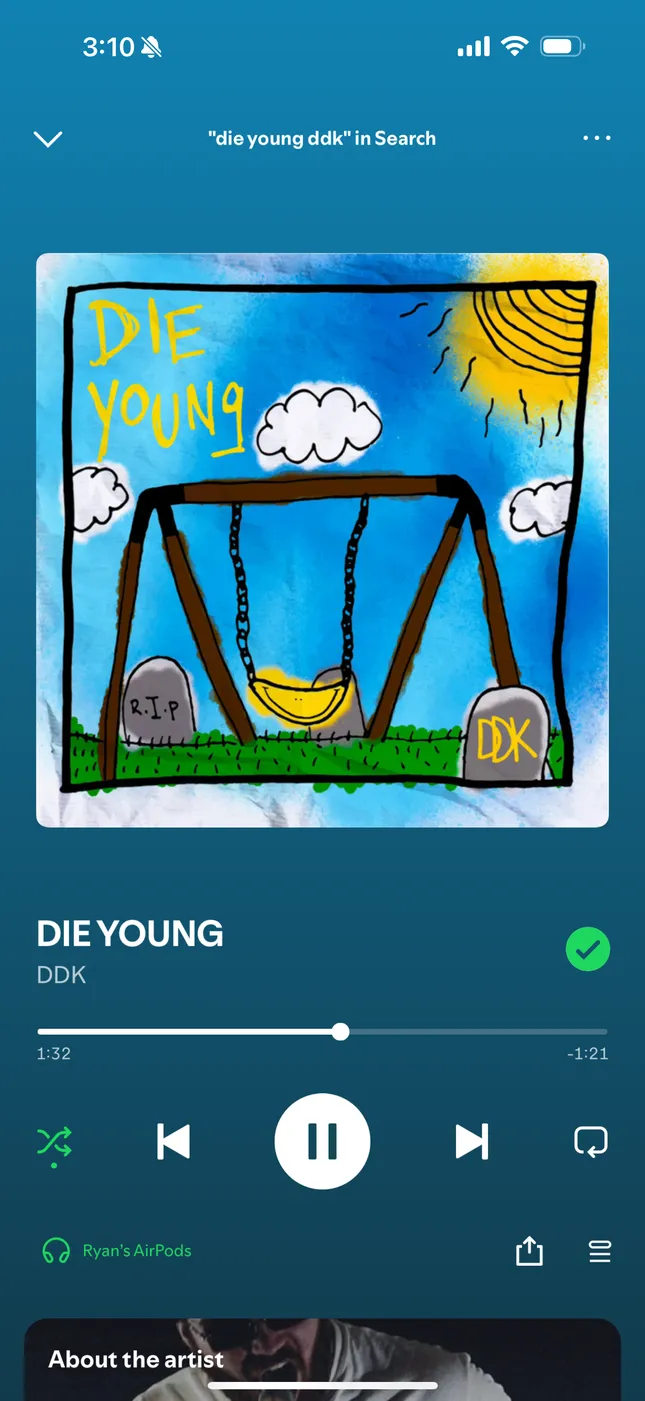Collapse the now playing view with the down chevron
The width and height of the screenshot is (645, 1401).
48,139
